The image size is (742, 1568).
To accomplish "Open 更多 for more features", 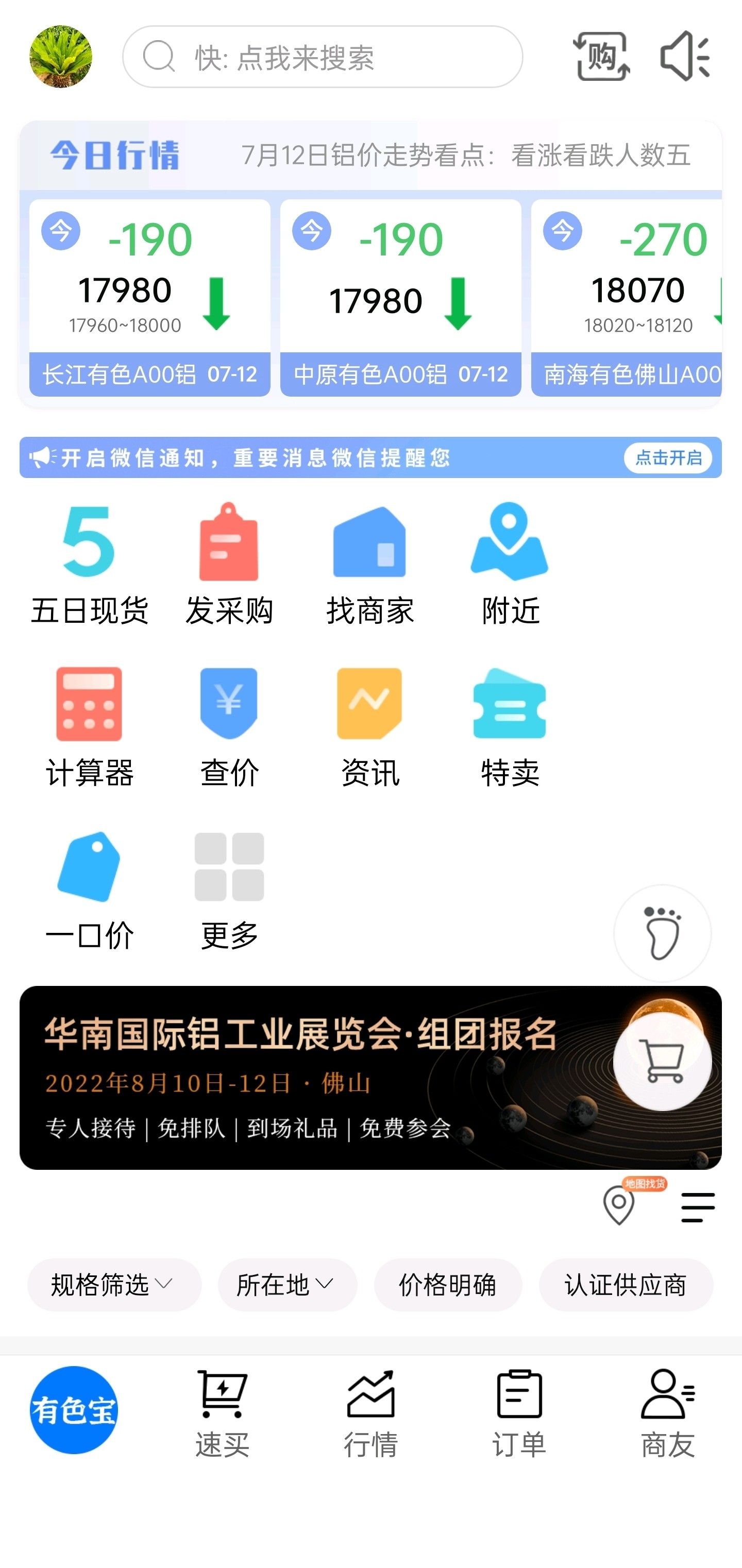I will pyautogui.click(x=229, y=891).
